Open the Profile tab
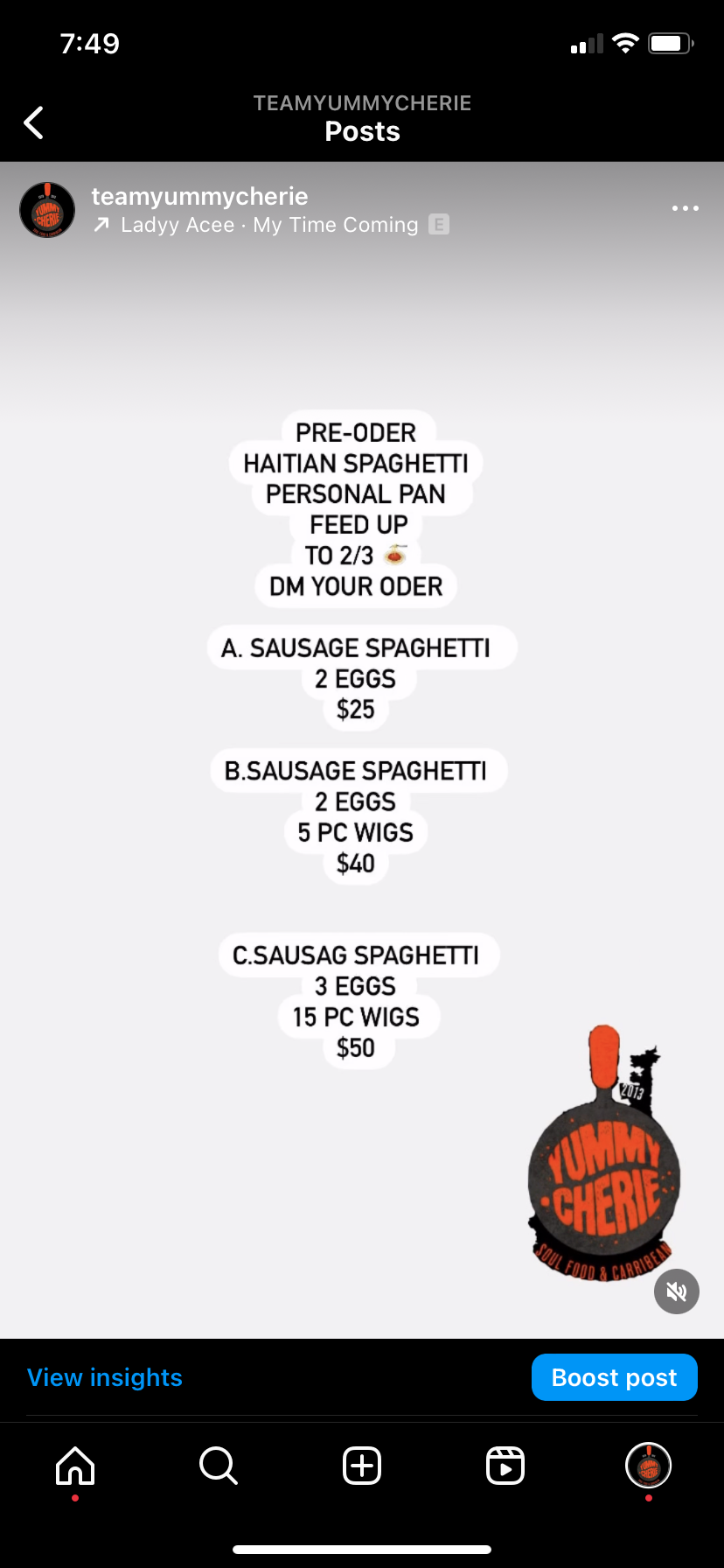 (x=648, y=1466)
